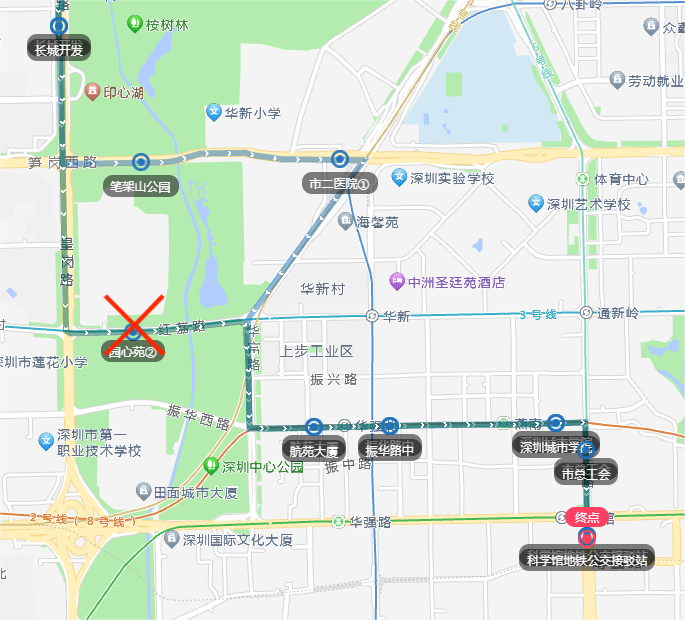The height and width of the screenshot is (620, 685).
Task: Open the 市二医院① stop details
Action: (x=340, y=159)
